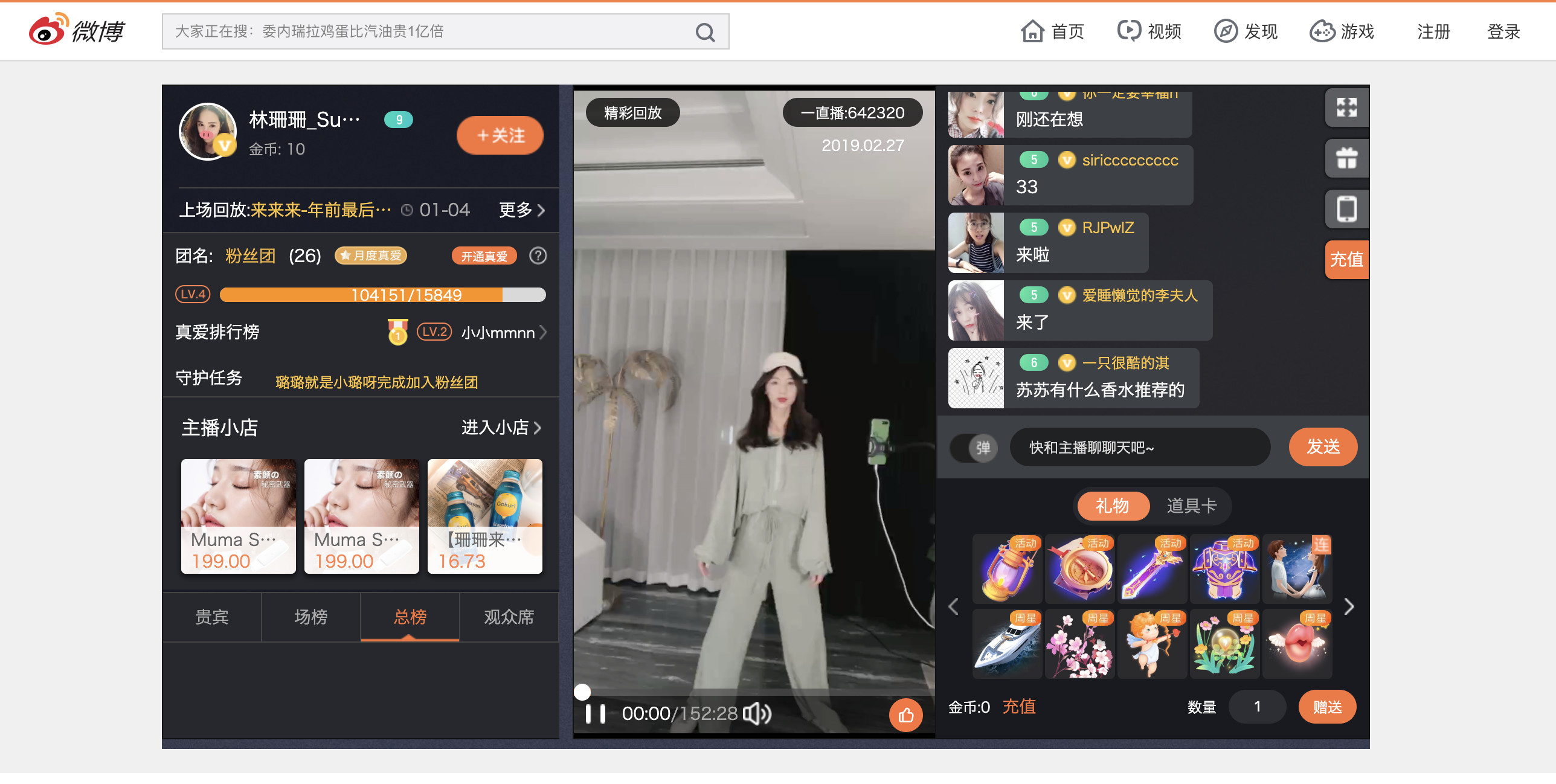This screenshot has height=784, width=1556.
Task: Send the selected gift with 赠送
Action: tap(1327, 707)
